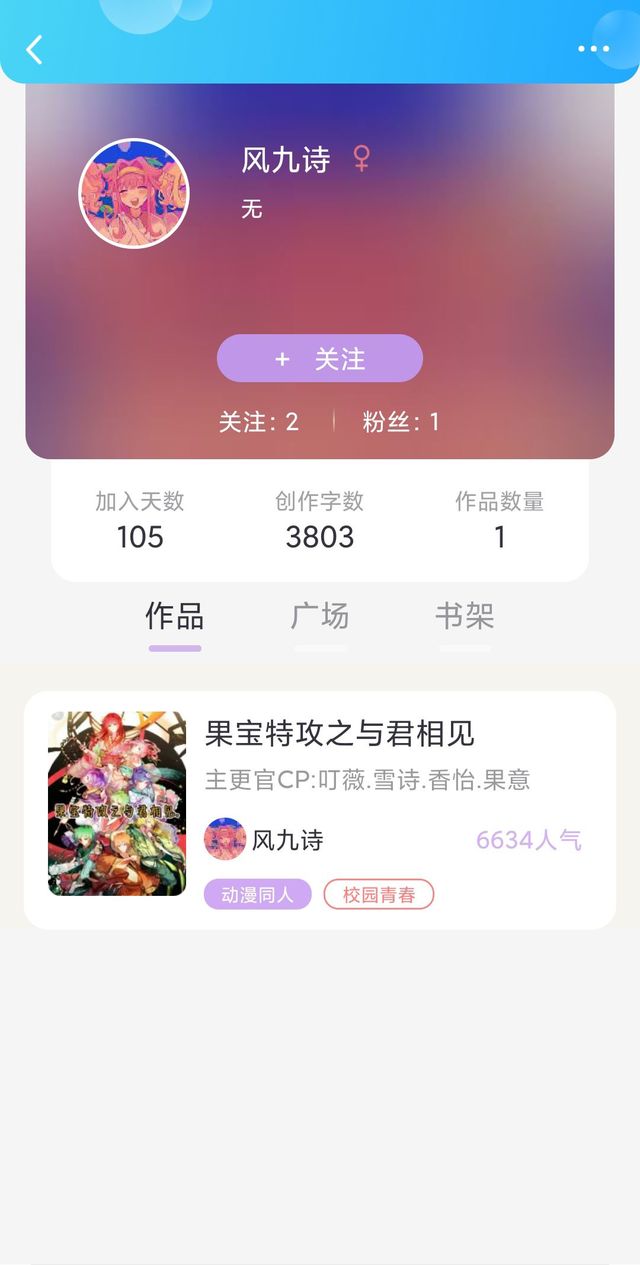Open the 粉丝 followers count
Screen dimensions: 640x1265
pyautogui.click(x=401, y=422)
